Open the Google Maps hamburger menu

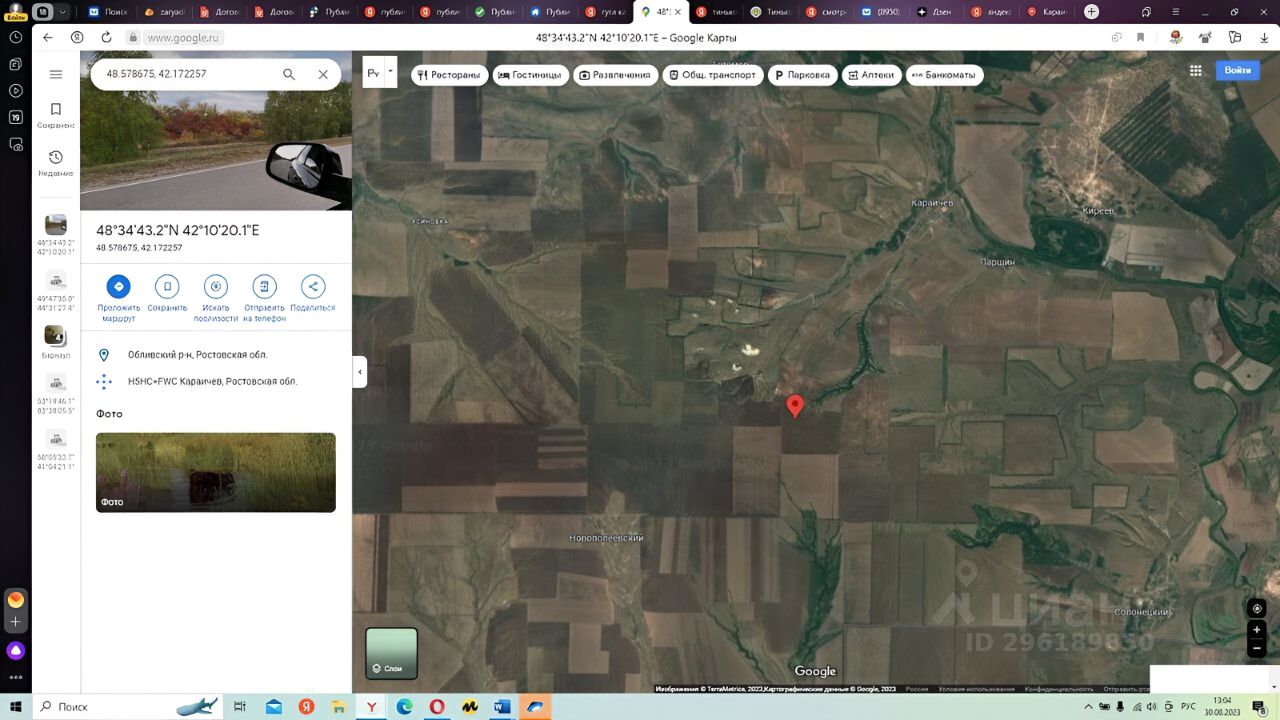56,74
